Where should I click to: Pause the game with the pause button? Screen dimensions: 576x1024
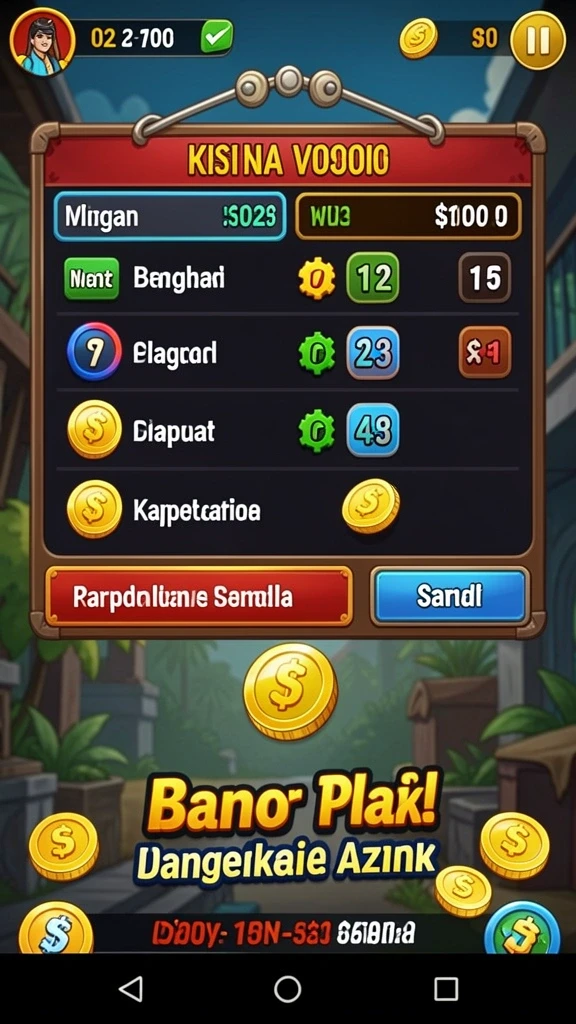[x=537, y=40]
